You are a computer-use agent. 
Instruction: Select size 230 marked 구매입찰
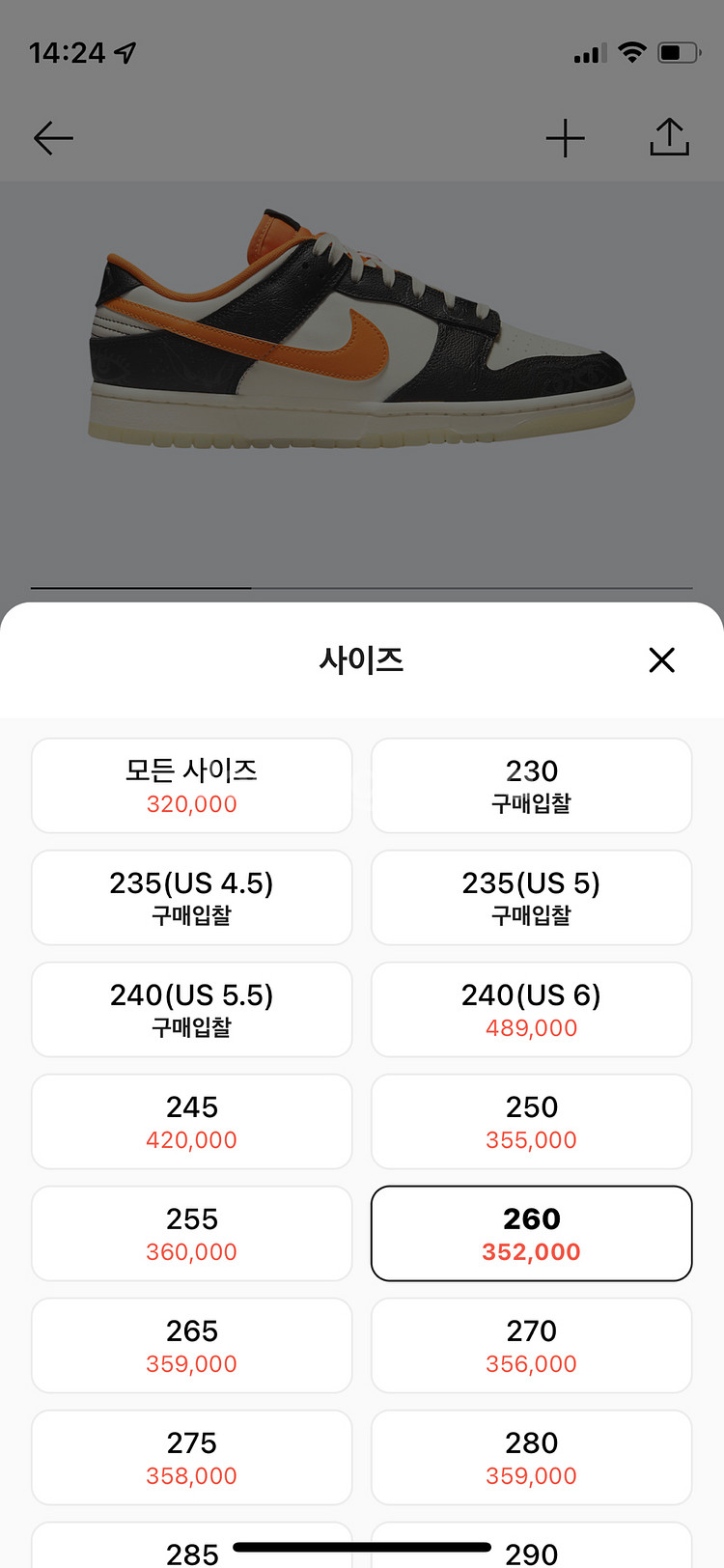(x=531, y=785)
